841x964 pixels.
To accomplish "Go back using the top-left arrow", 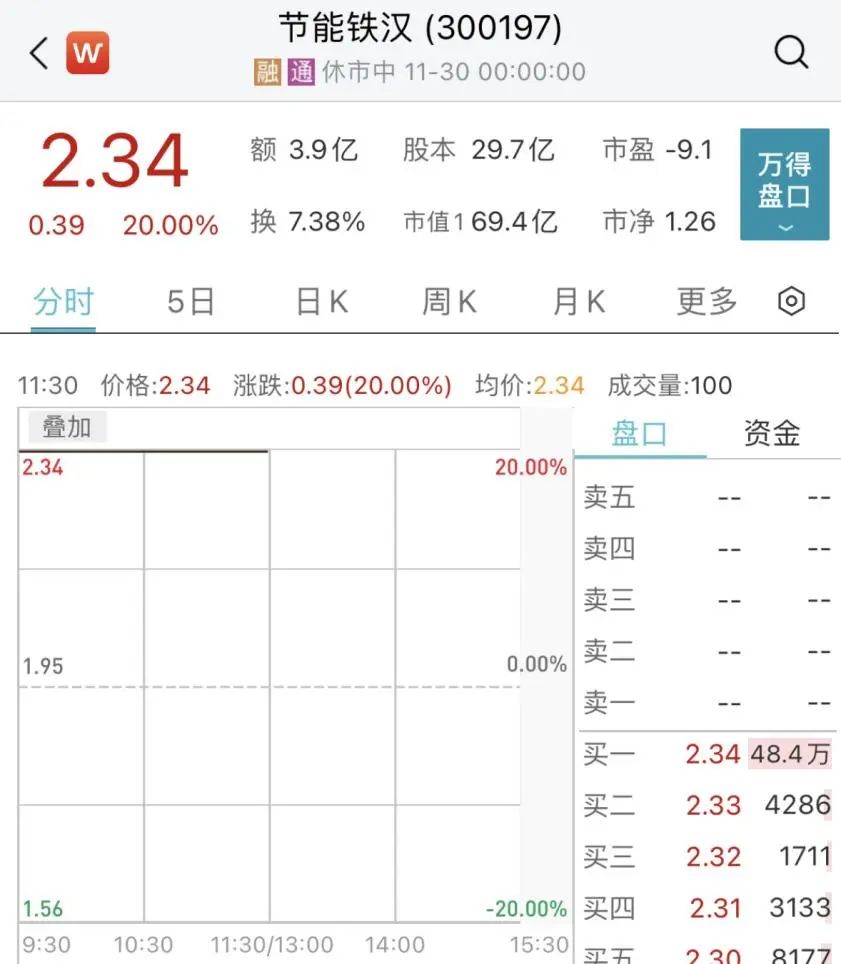I will coord(39,53).
